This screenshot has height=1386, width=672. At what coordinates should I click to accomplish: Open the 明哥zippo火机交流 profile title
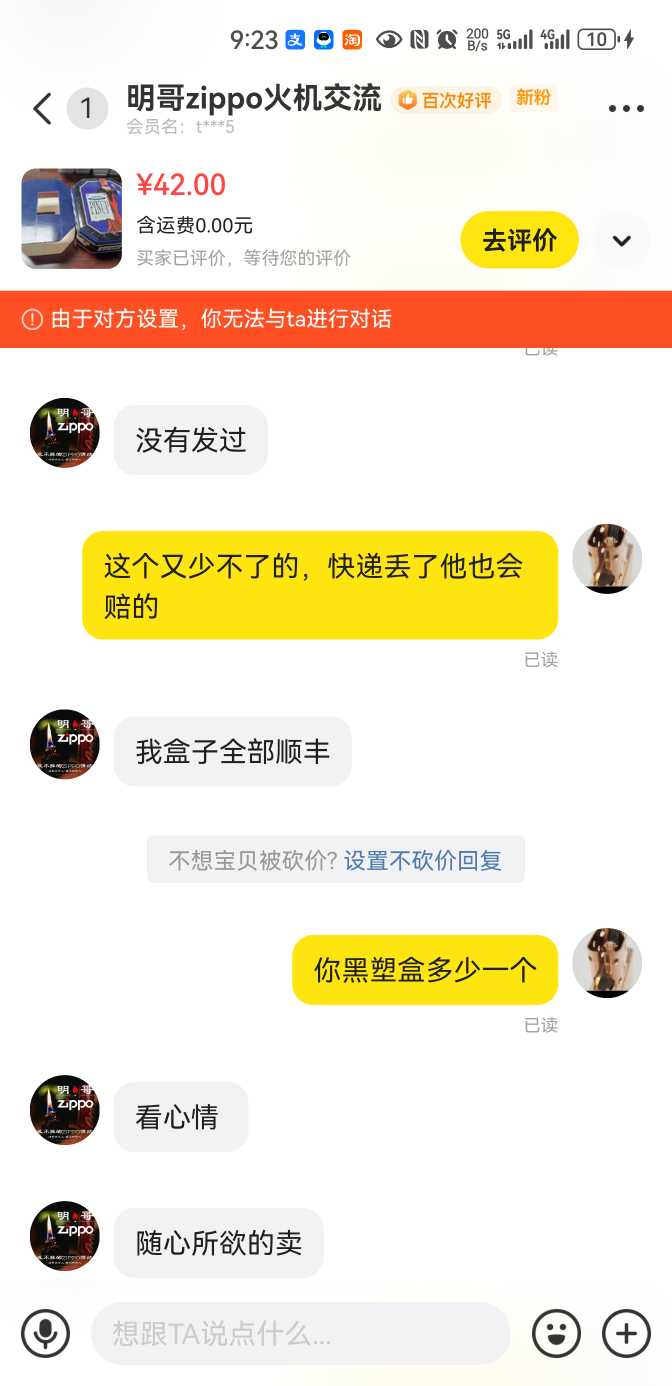(x=254, y=99)
